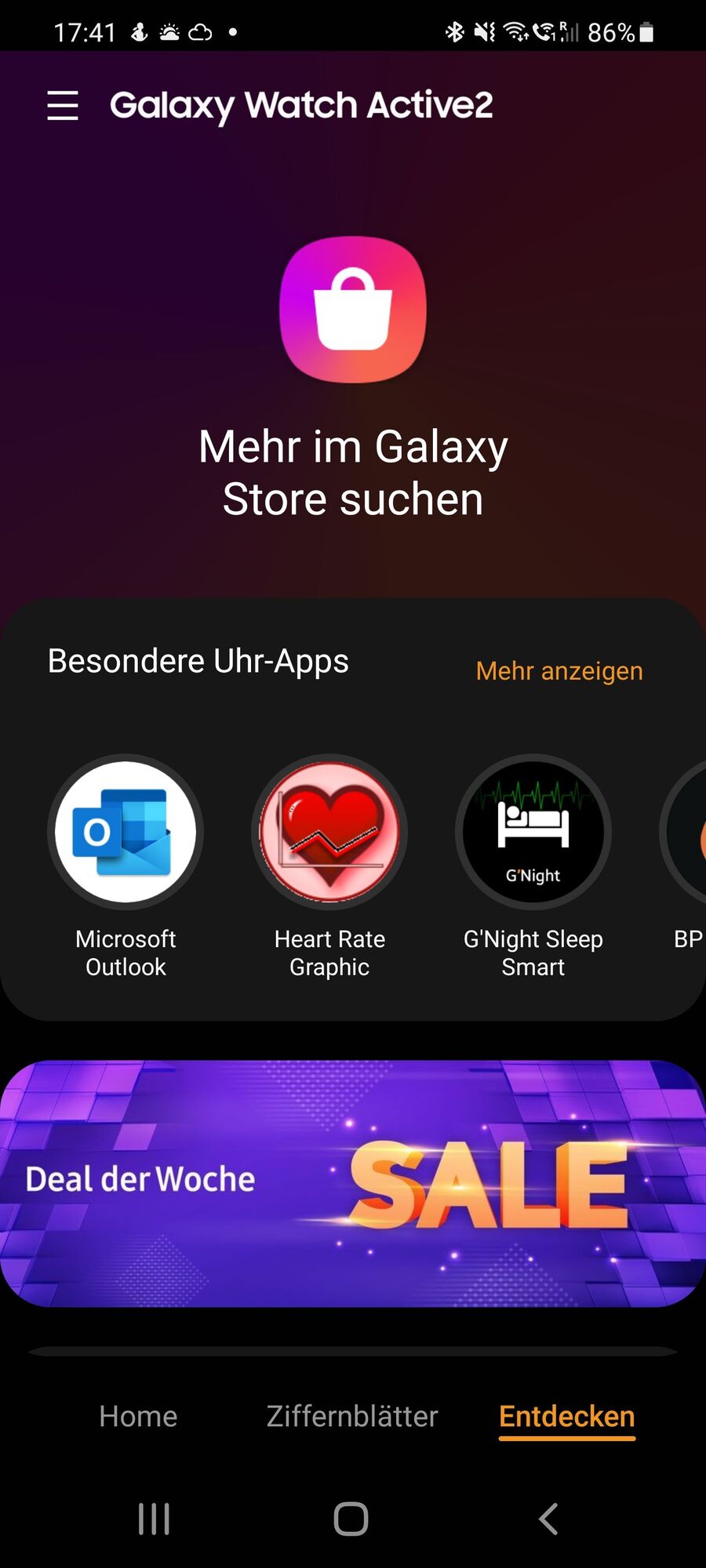706x1568 pixels.
Task: Open the Galaxy Store bag icon
Action: pos(353,310)
